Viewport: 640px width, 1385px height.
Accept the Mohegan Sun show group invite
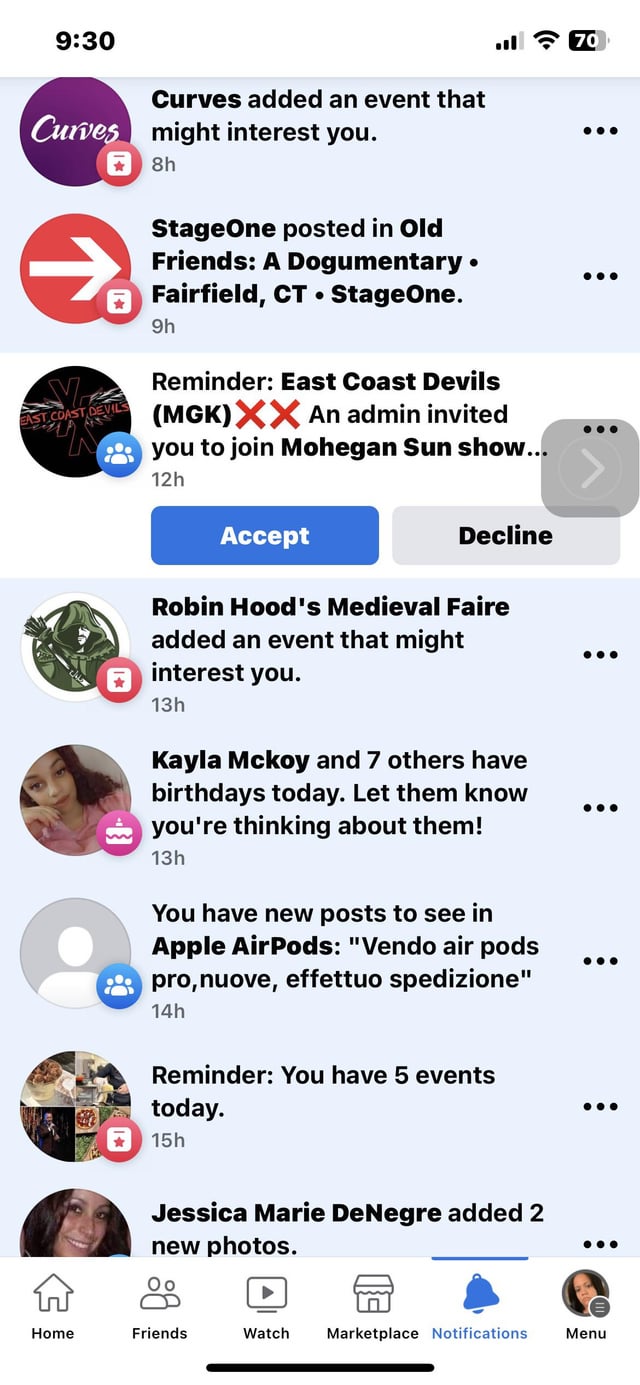point(264,535)
